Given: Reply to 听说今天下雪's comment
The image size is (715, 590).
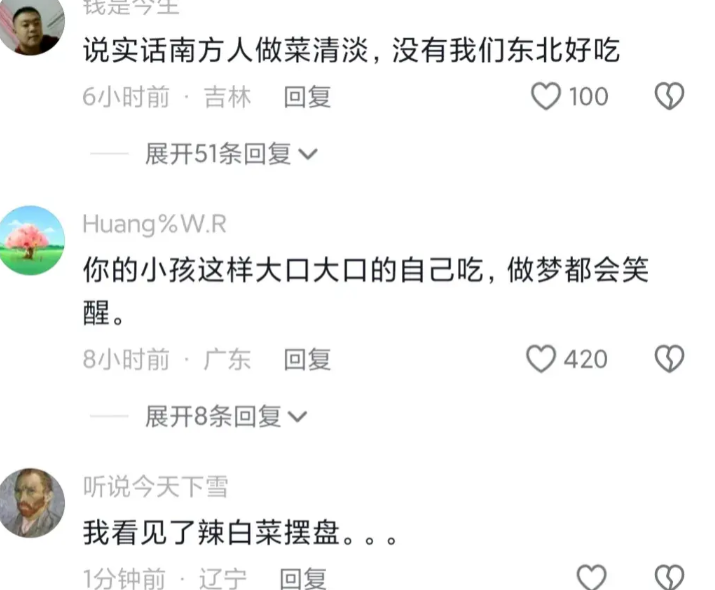Looking at the screenshot, I should pyautogui.click(x=302, y=577).
